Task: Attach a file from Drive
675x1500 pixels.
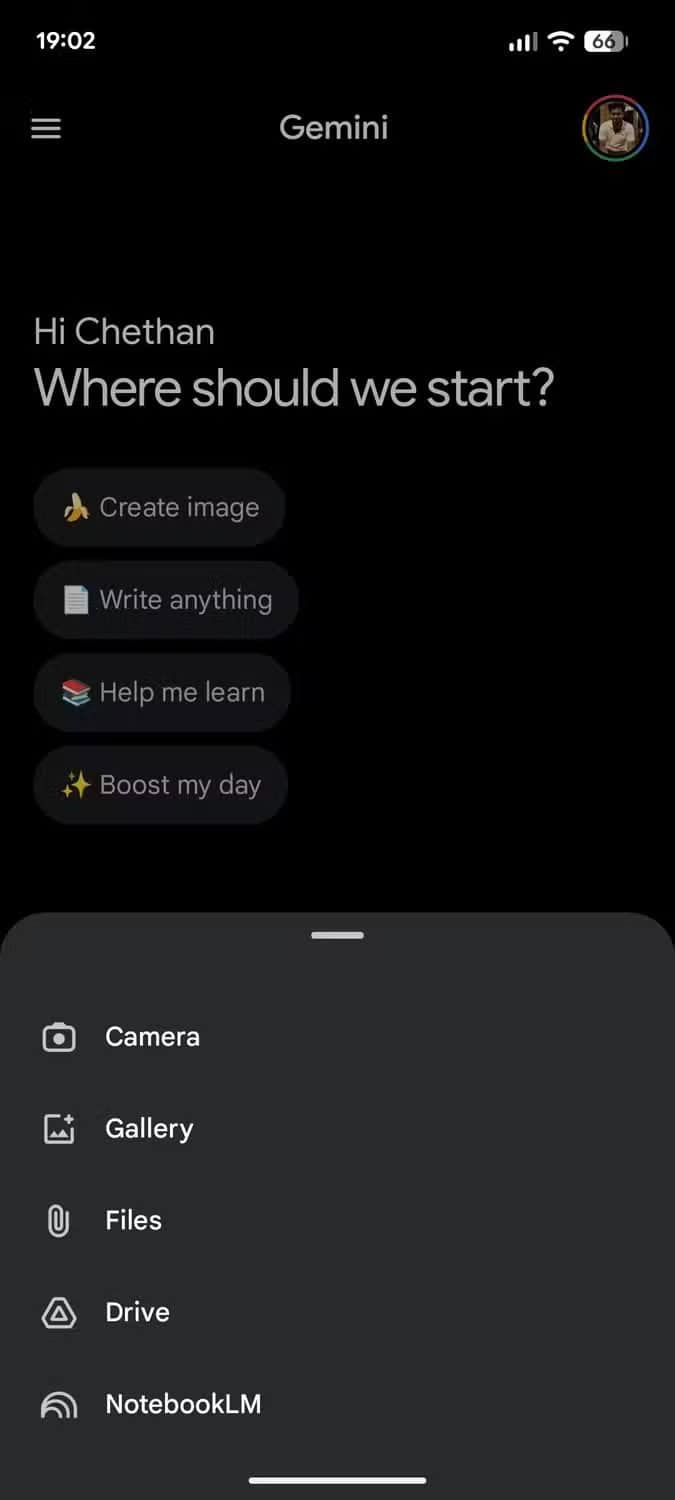Action: [137, 1312]
